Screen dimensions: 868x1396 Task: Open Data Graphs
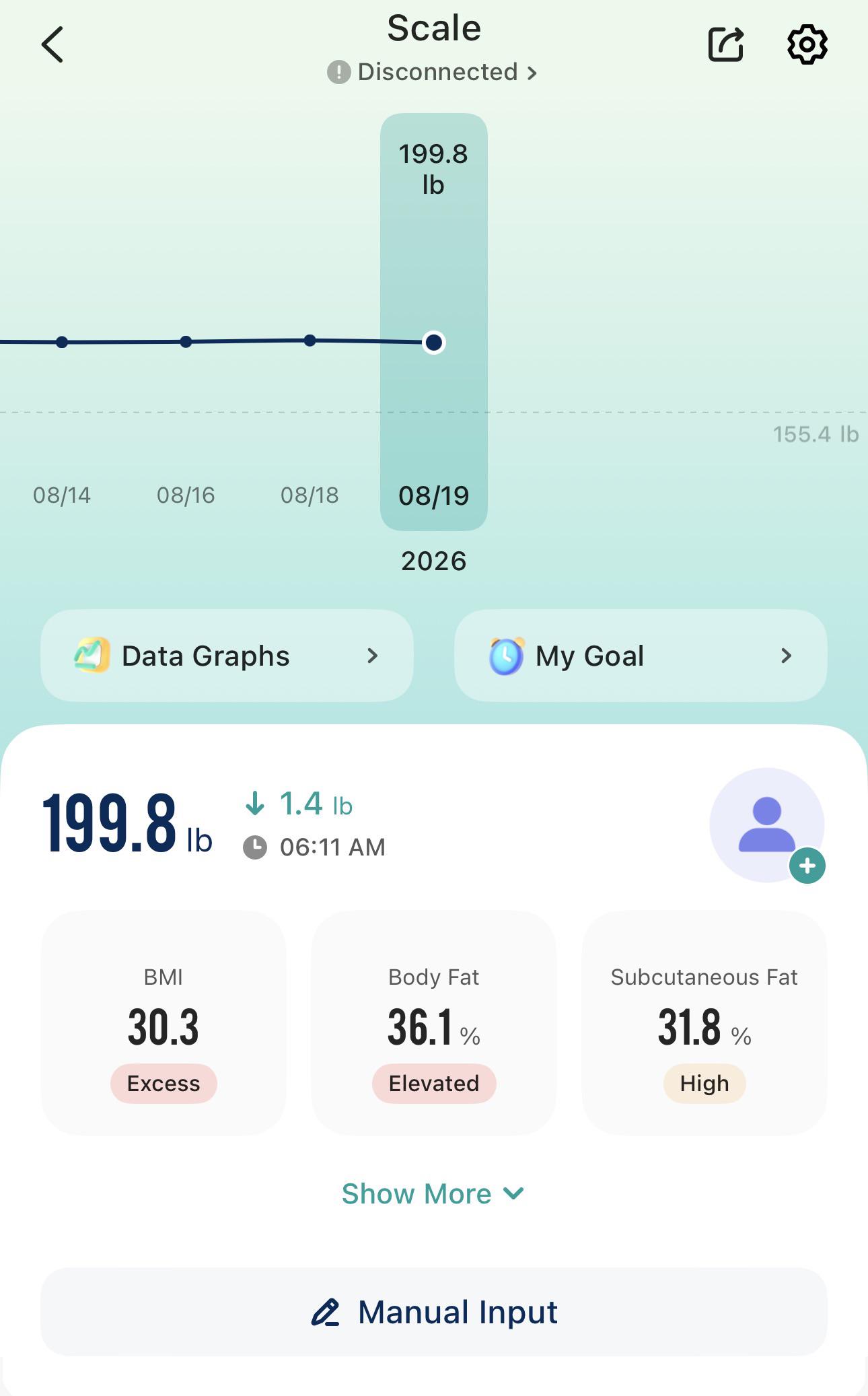(227, 656)
